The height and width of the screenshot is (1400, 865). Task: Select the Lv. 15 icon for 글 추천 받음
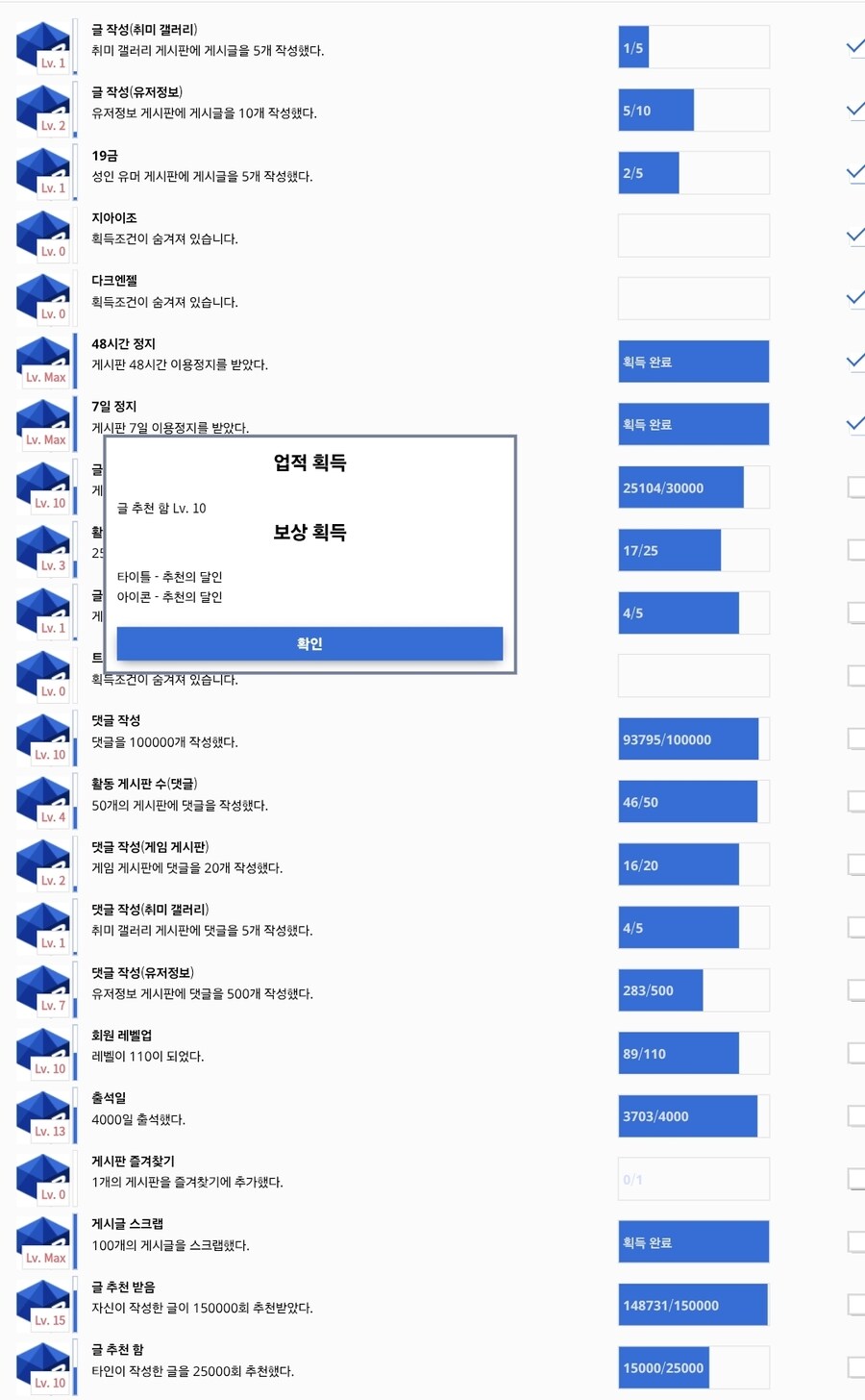coord(42,1303)
